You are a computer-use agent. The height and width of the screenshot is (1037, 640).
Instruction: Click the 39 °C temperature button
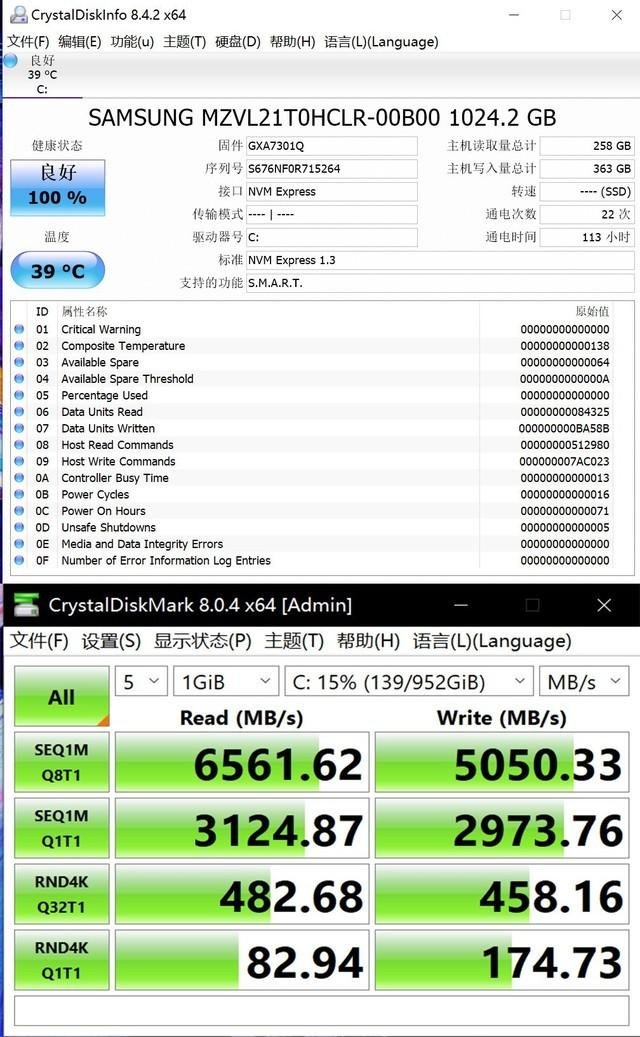point(57,270)
